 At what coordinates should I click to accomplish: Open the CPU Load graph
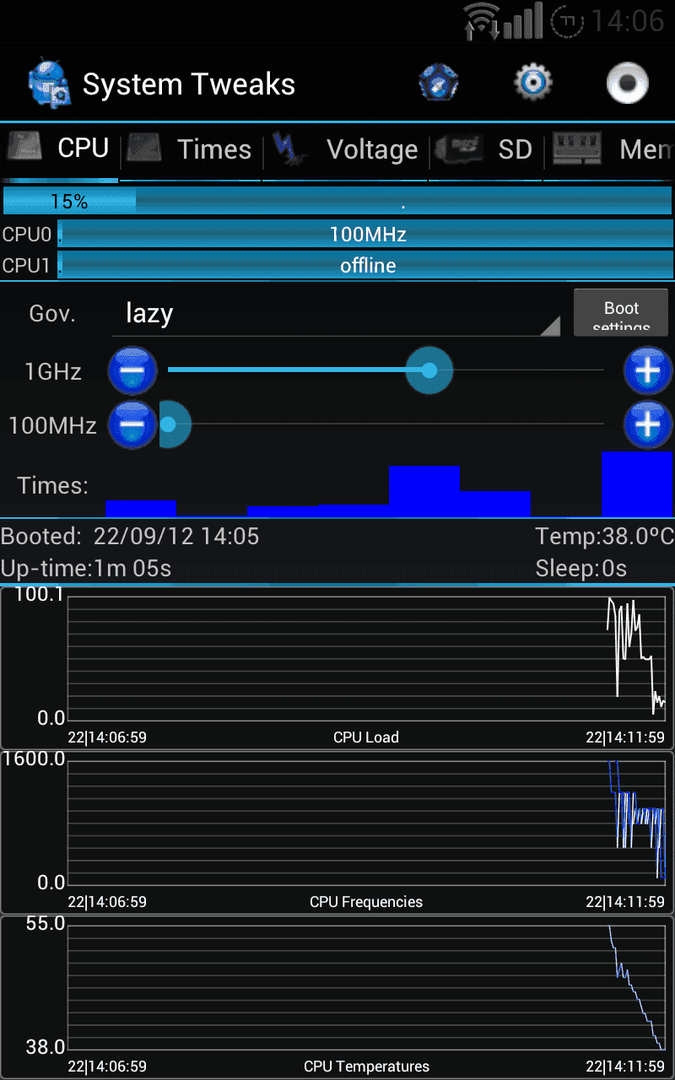click(x=338, y=668)
